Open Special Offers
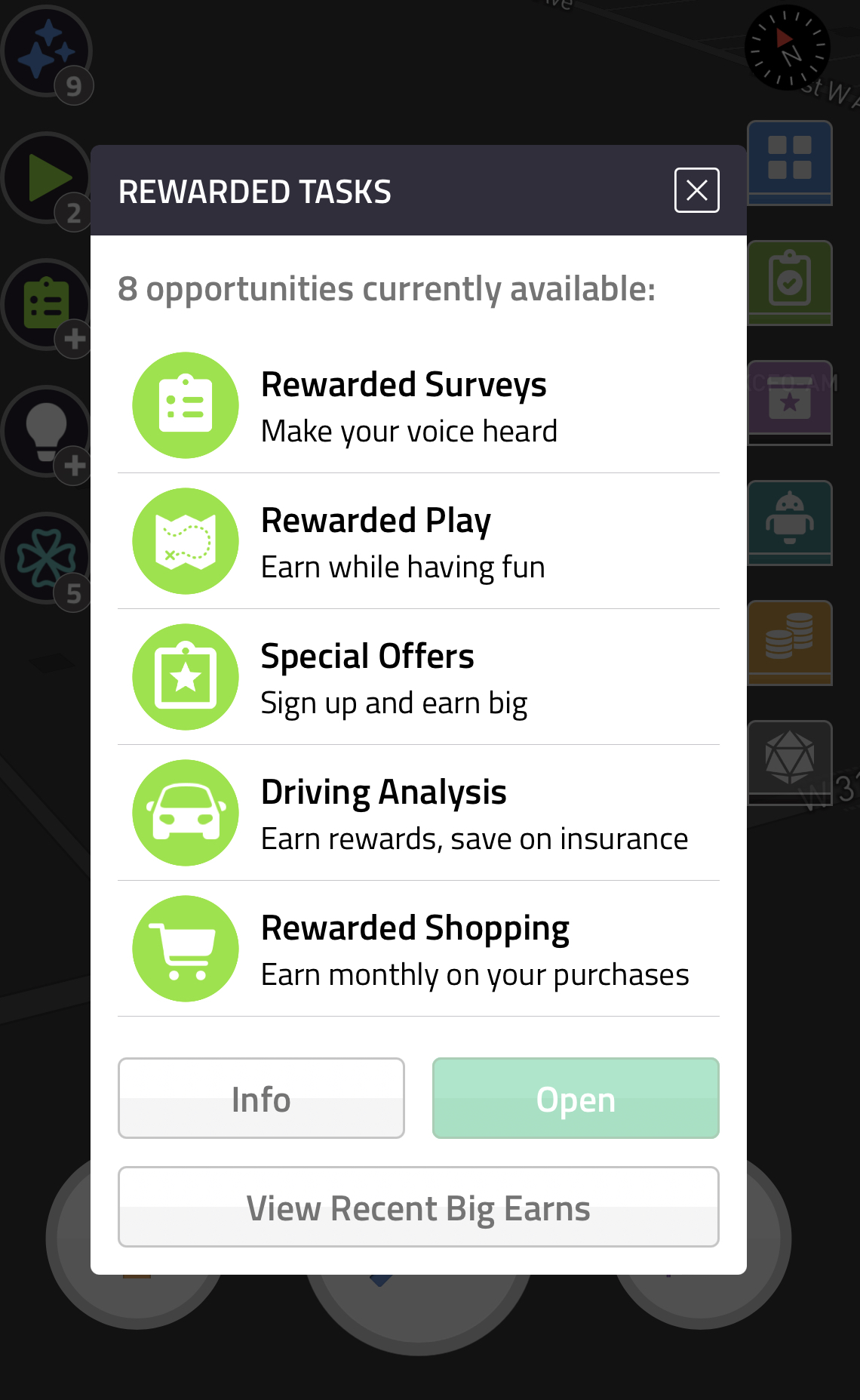The height and width of the screenshot is (1400, 860). pos(419,677)
